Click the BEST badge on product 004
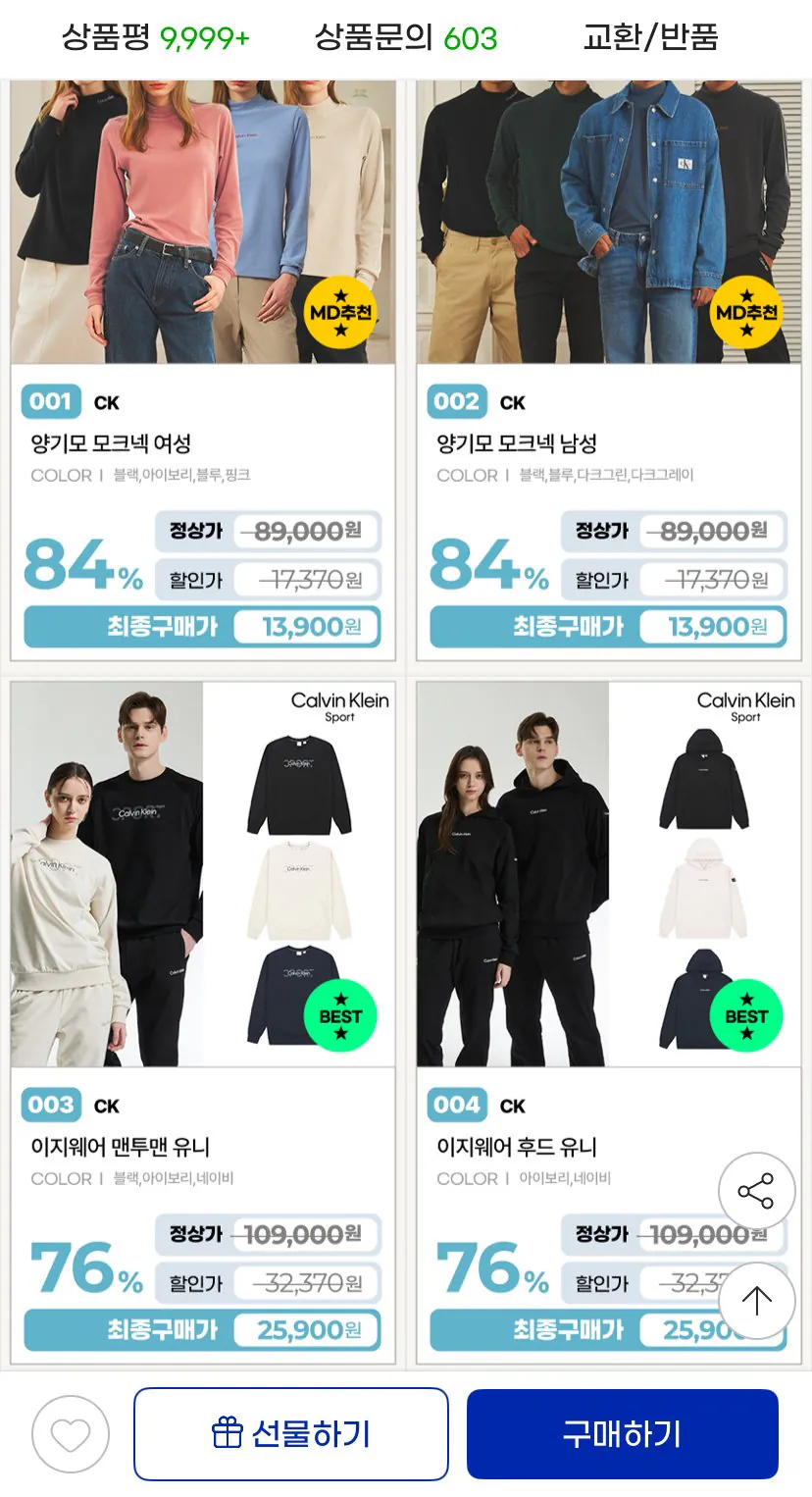Viewport: 812px width, 1497px height. pos(747,1016)
